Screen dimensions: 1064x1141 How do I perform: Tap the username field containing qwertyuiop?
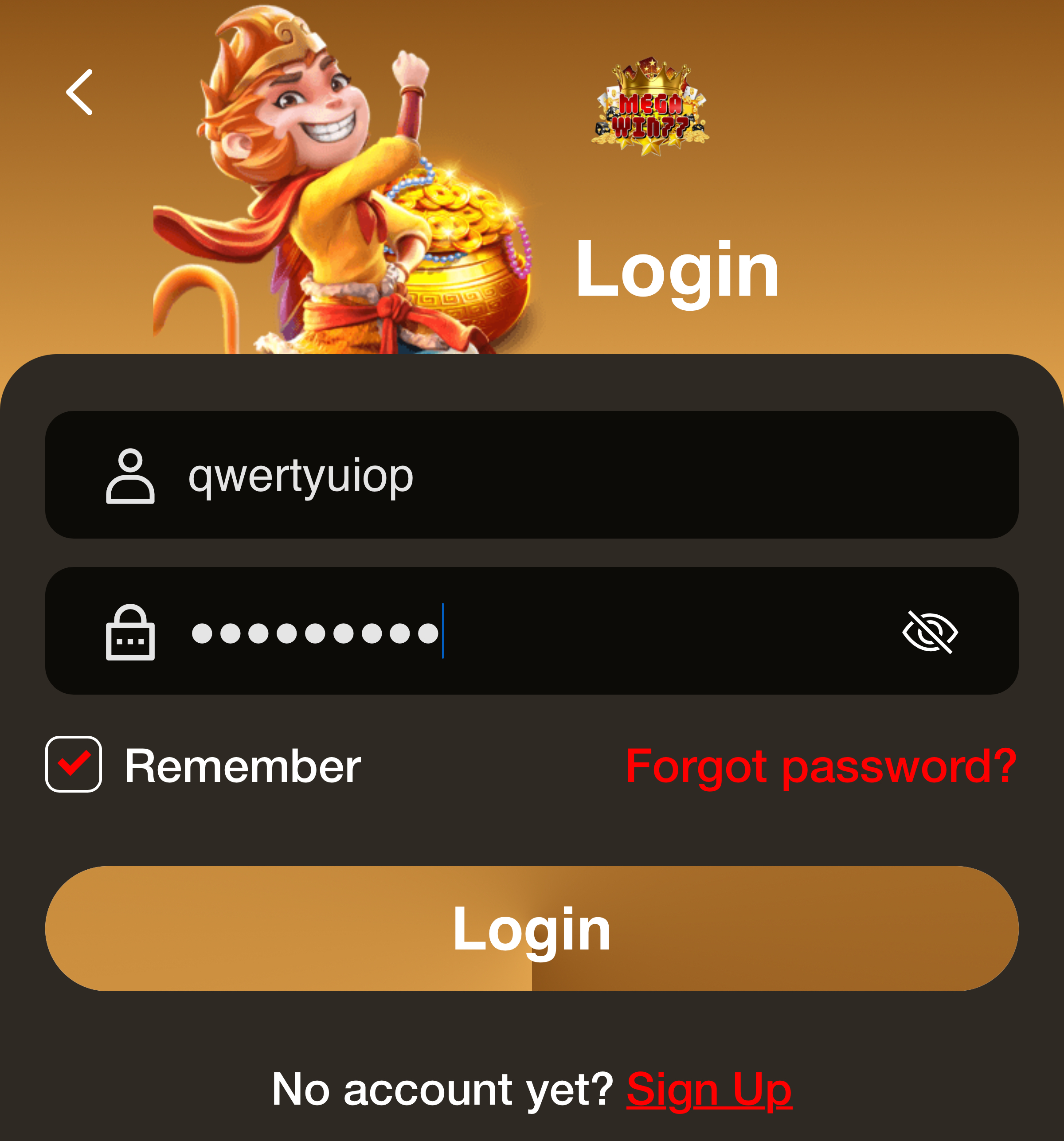click(x=531, y=475)
